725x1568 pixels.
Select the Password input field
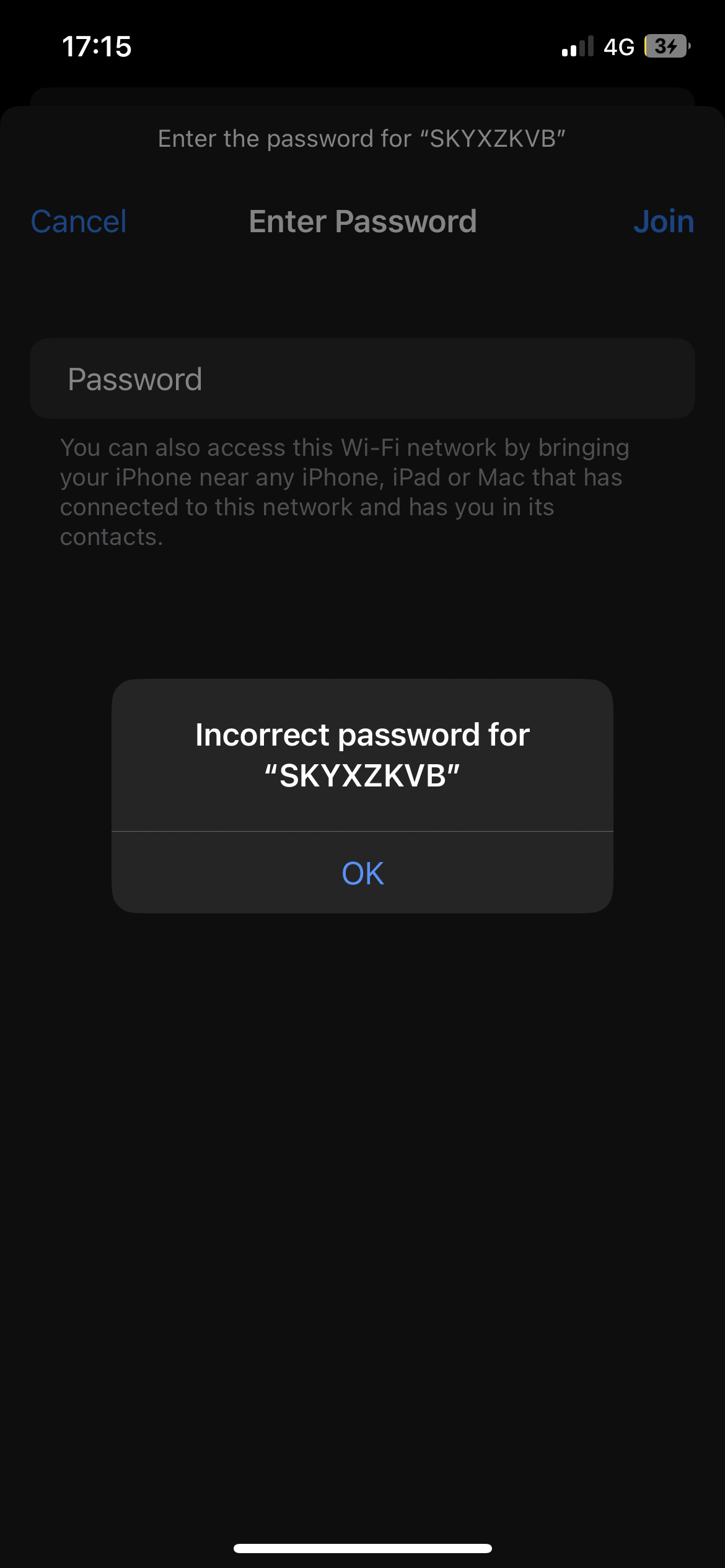point(362,378)
